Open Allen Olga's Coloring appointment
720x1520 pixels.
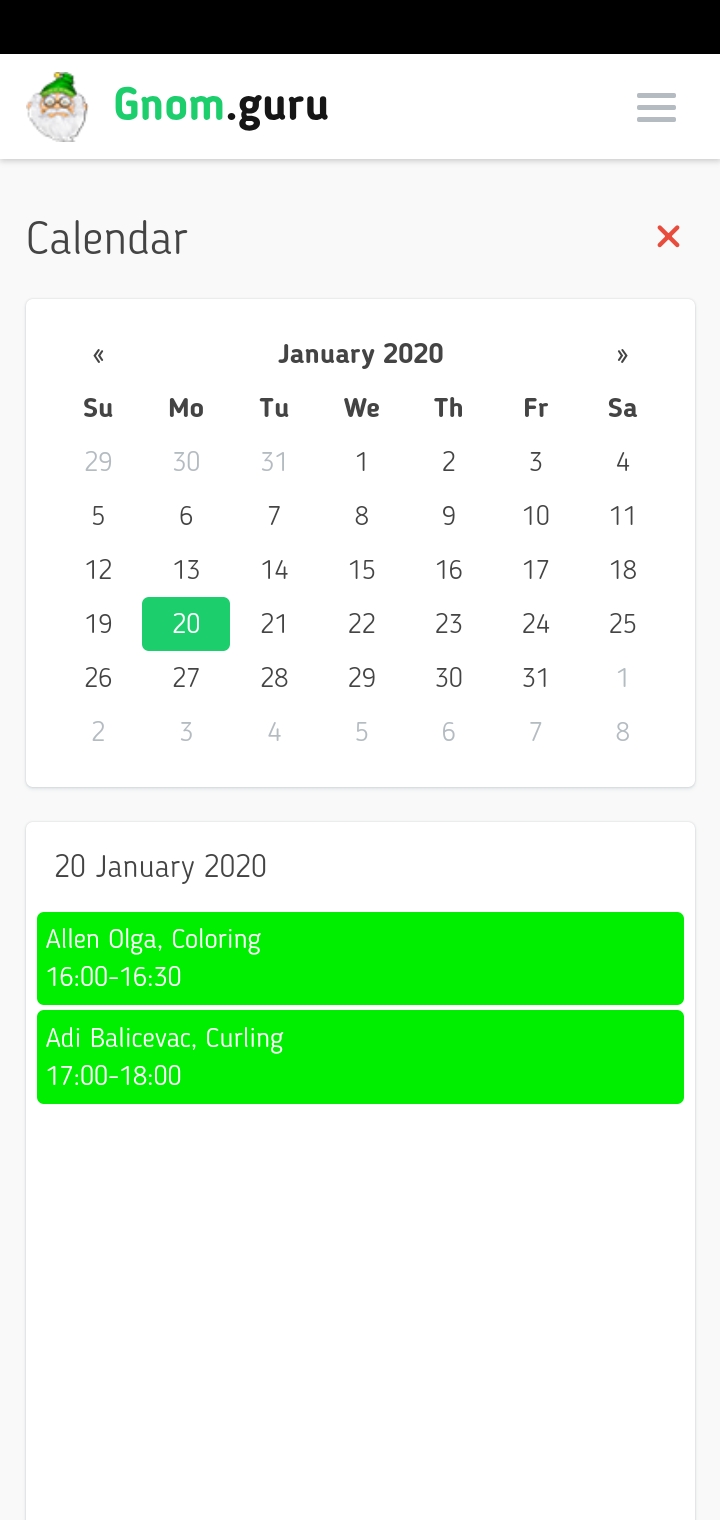coord(360,958)
